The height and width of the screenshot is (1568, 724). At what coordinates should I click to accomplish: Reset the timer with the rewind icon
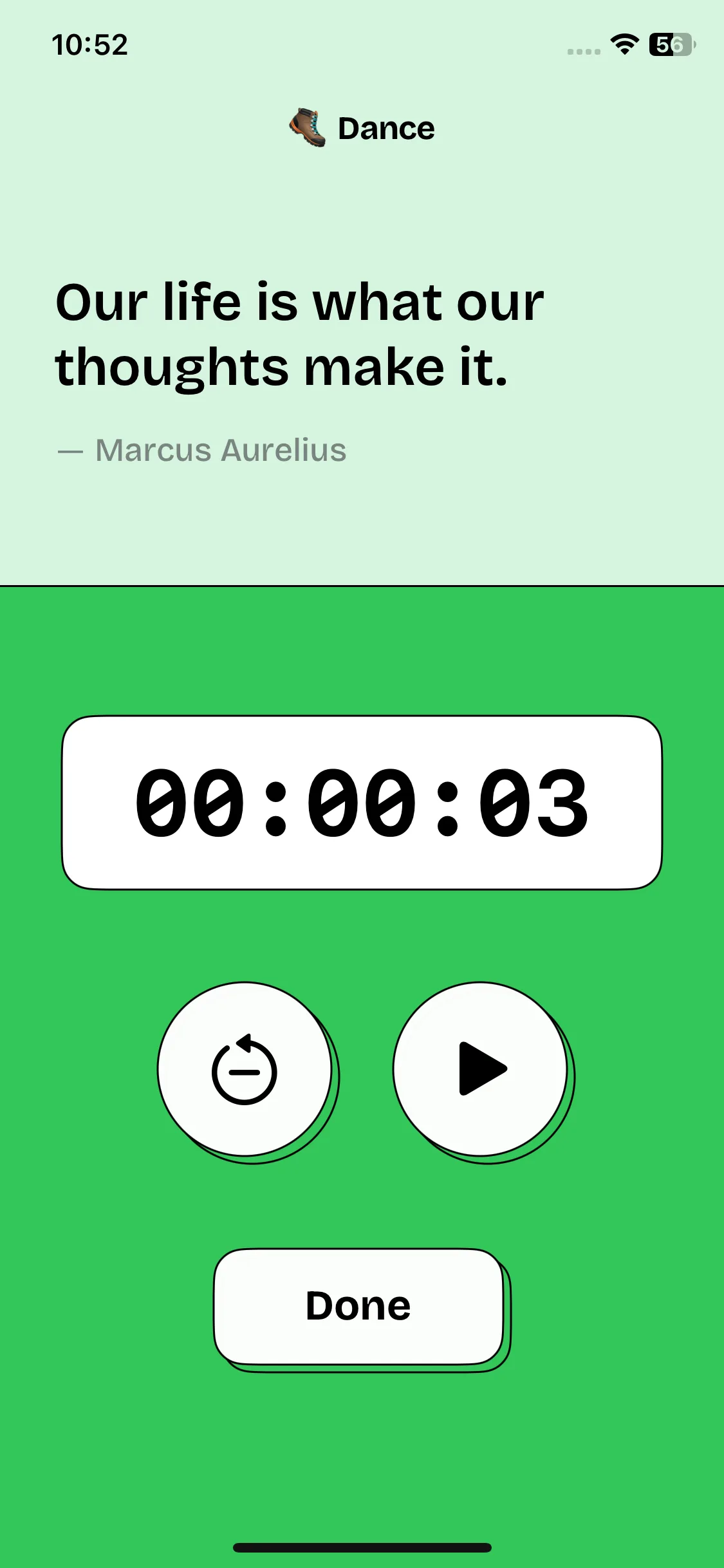245,1069
